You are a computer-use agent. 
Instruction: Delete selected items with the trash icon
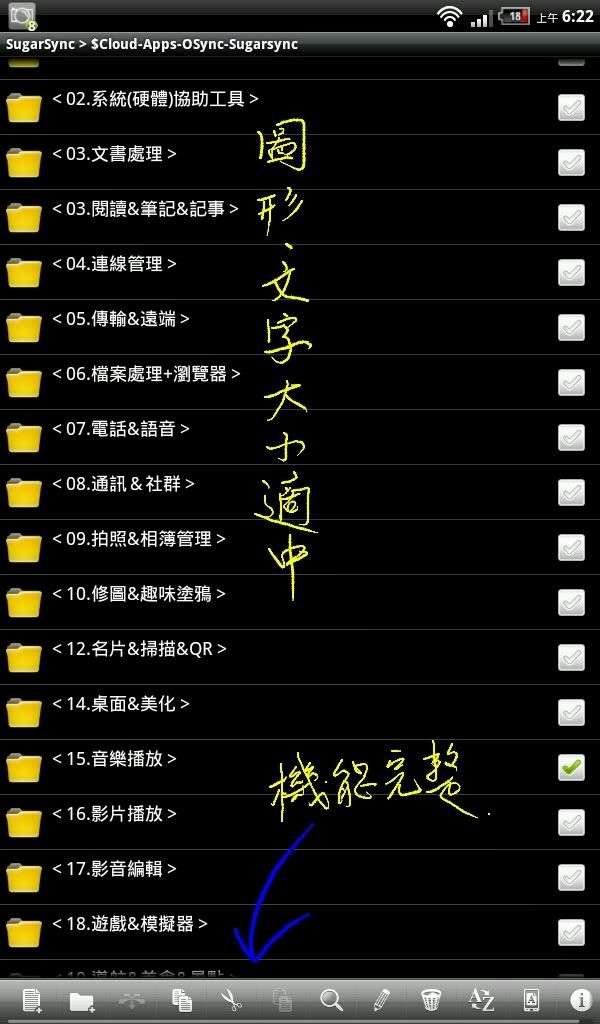pyautogui.click(x=431, y=1000)
